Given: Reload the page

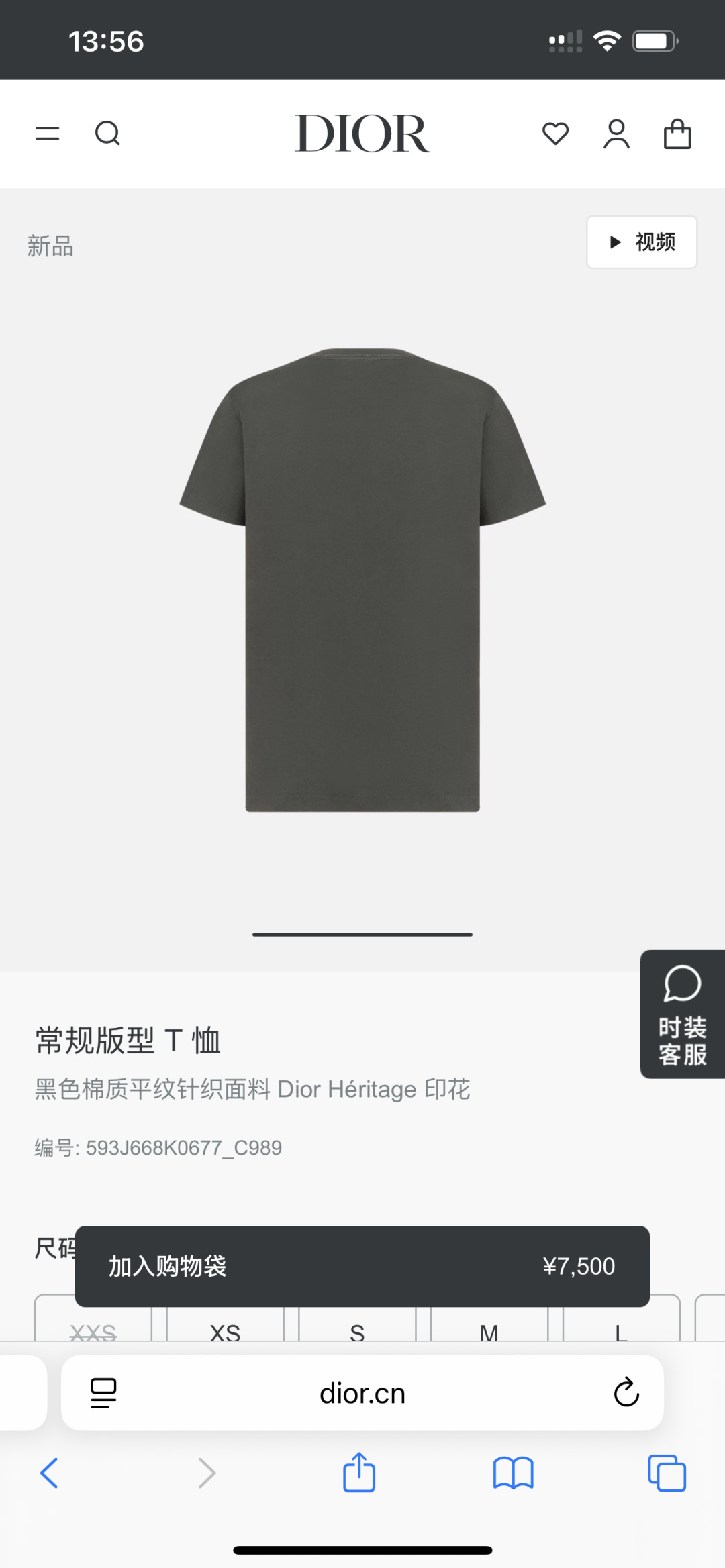Looking at the screenshot, I should pyautogui.click(x=626, y=1393).
